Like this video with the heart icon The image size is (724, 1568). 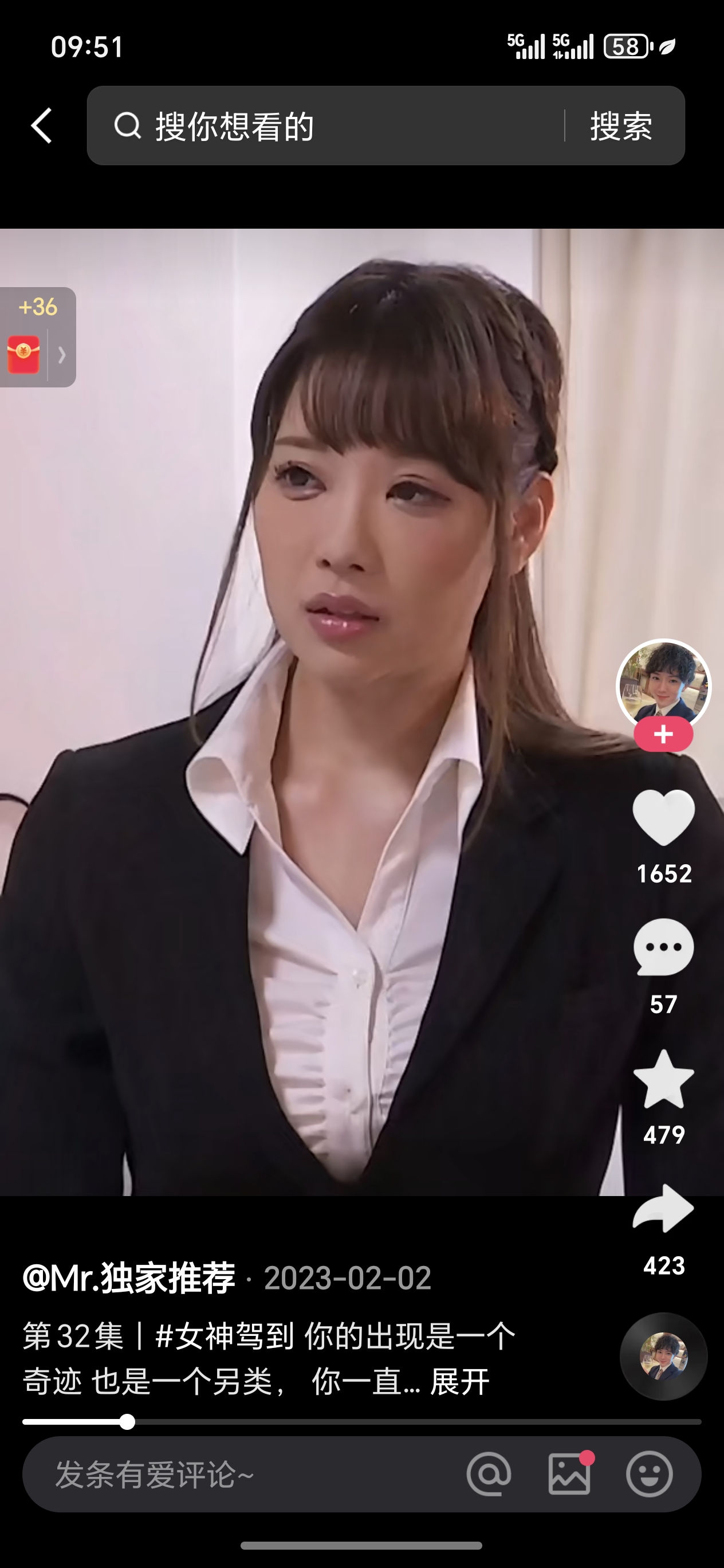(663, 817)
